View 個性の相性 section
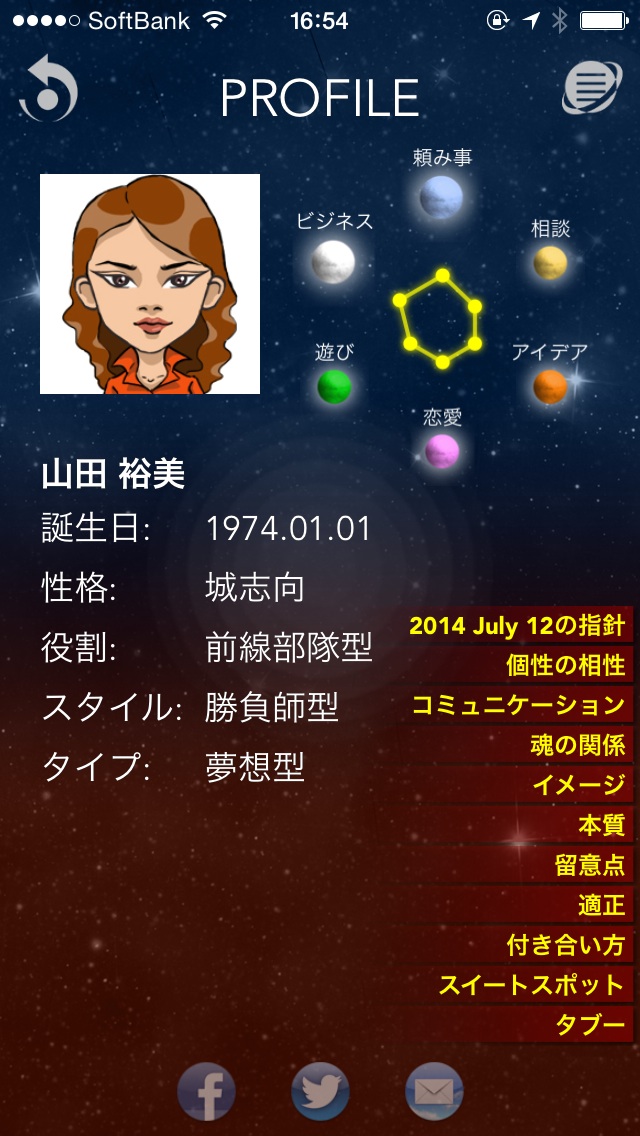This screenshot has width=640, height=1136. [x=566, y=666]
